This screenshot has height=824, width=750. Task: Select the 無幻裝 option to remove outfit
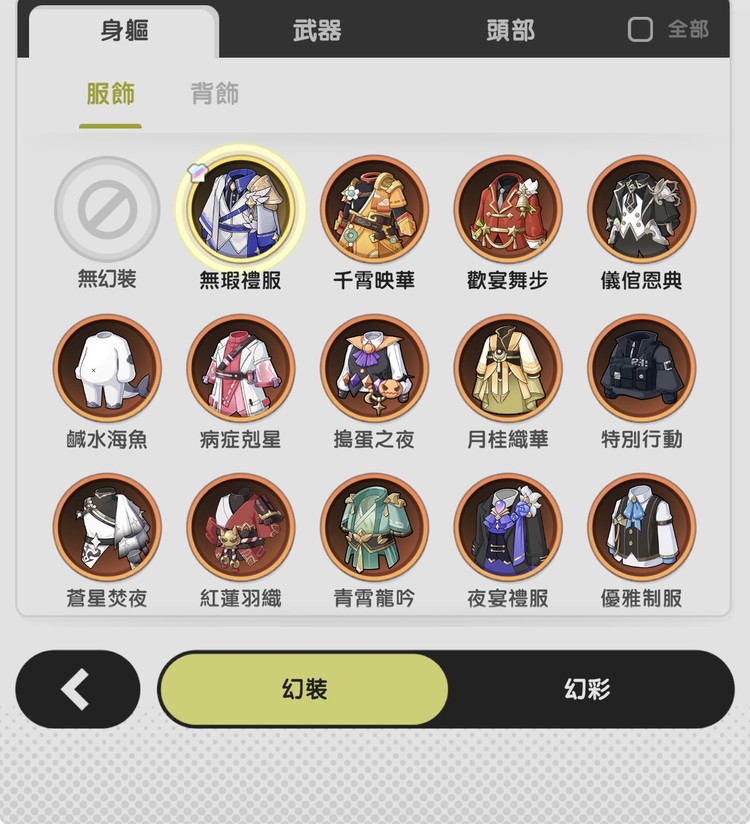(x=106, y=208)
